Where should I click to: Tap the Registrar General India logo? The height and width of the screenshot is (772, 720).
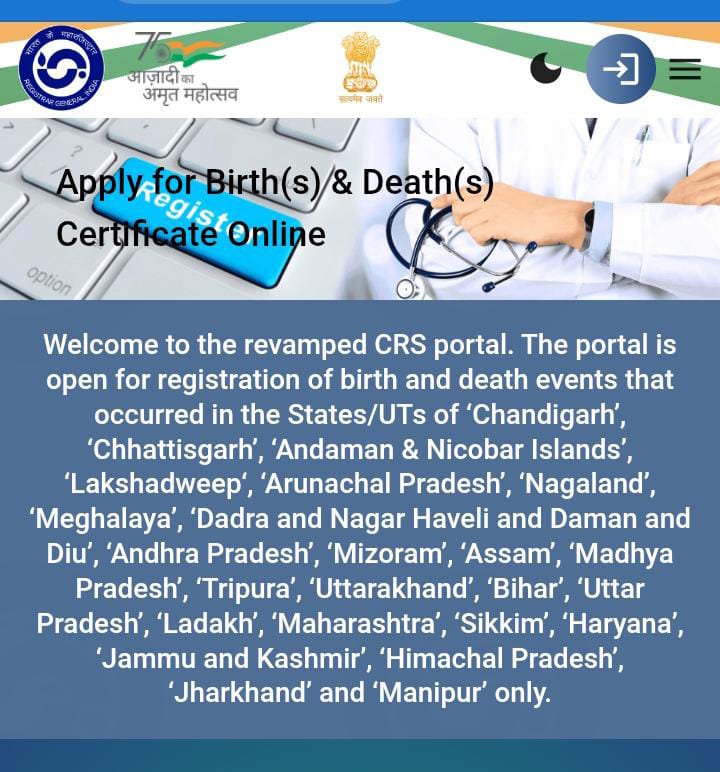(61, 68)
